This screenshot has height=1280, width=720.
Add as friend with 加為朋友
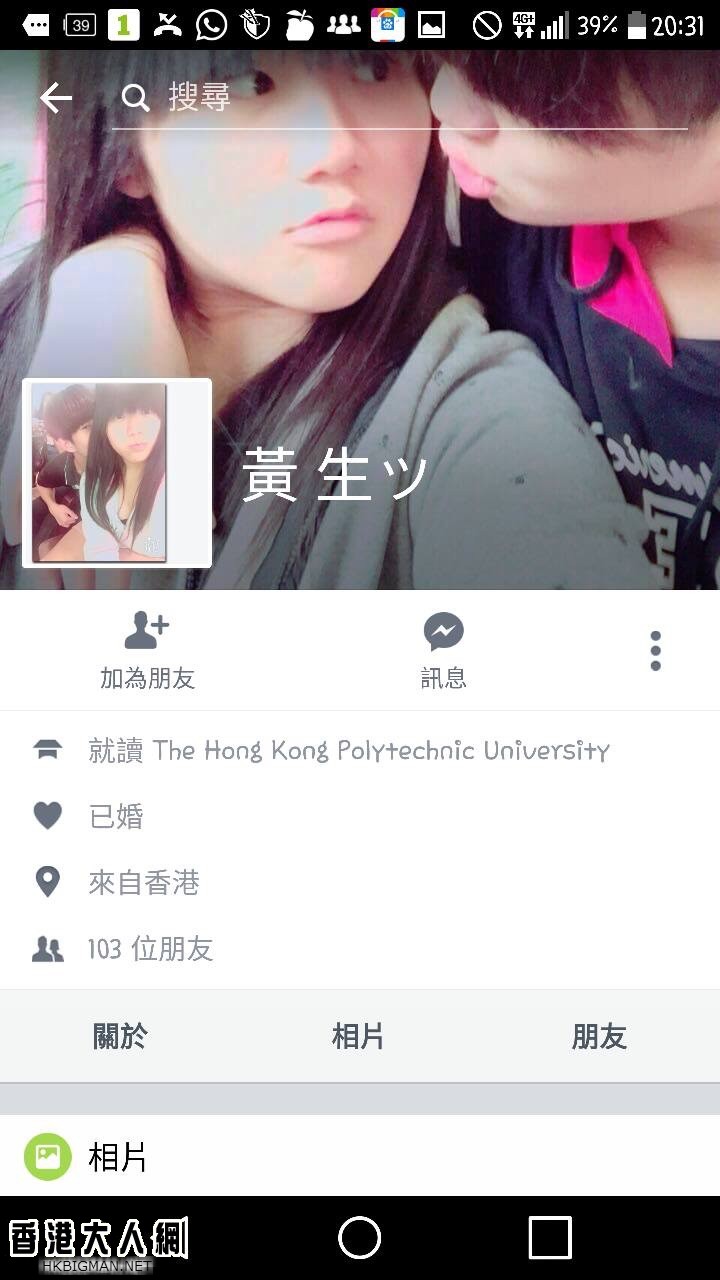coord(147,652)
